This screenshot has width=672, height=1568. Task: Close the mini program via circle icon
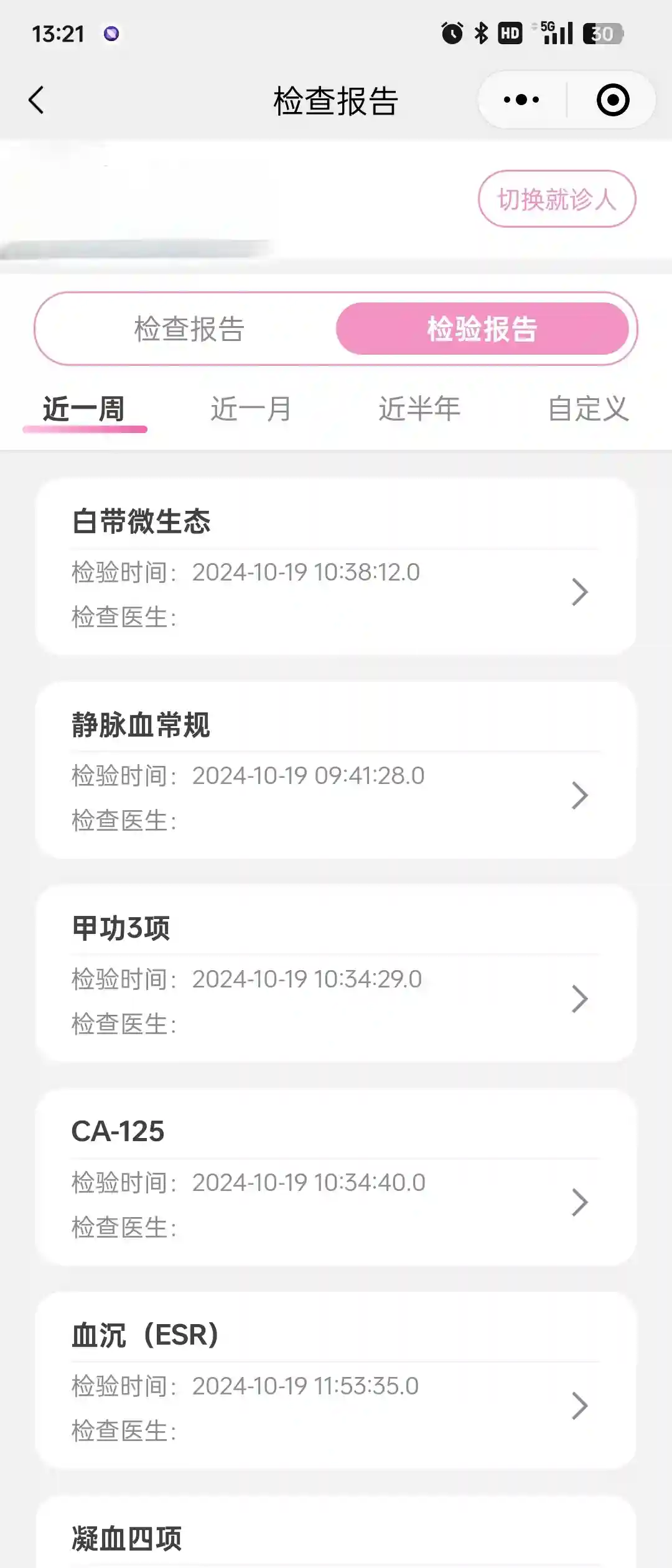pos(613,100)
